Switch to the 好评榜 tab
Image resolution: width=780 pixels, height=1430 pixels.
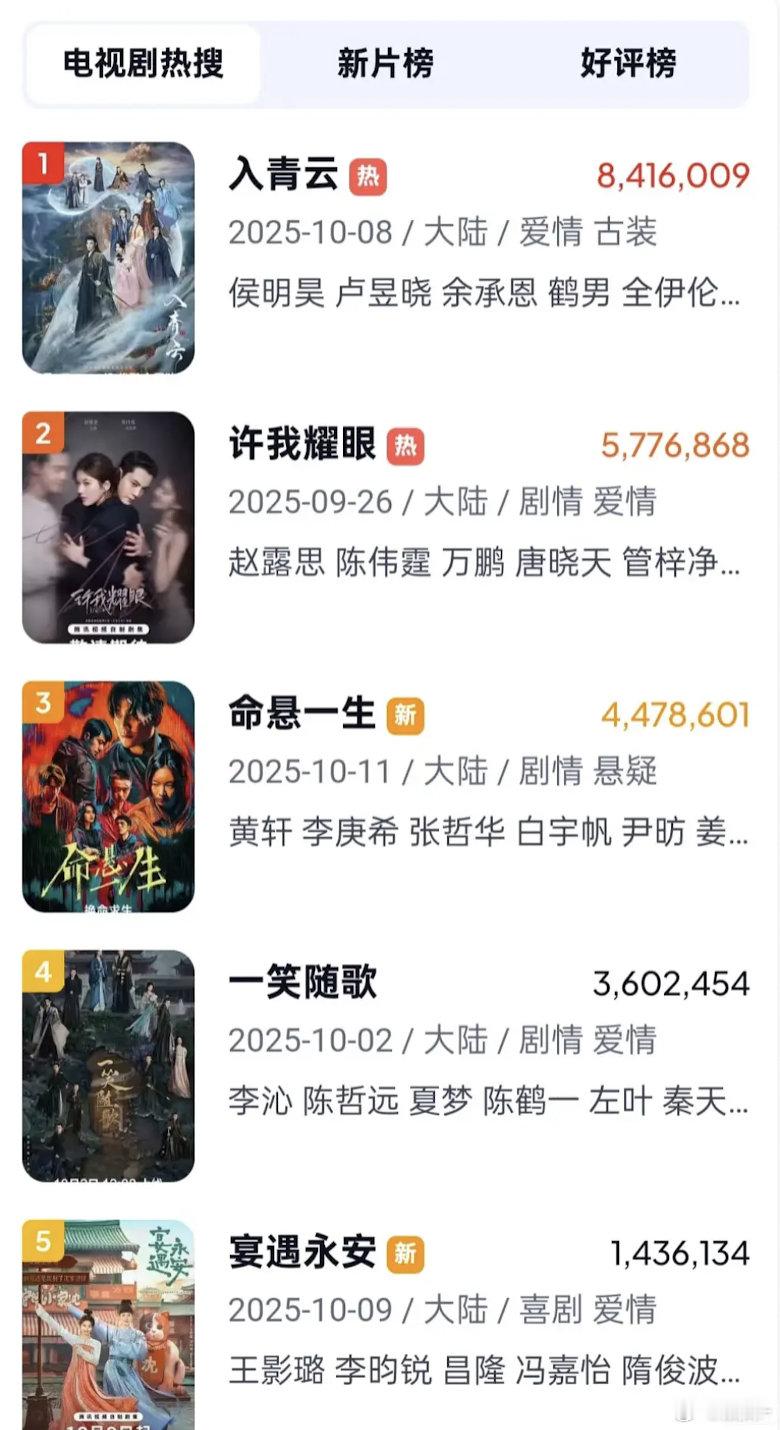(628, 64)
